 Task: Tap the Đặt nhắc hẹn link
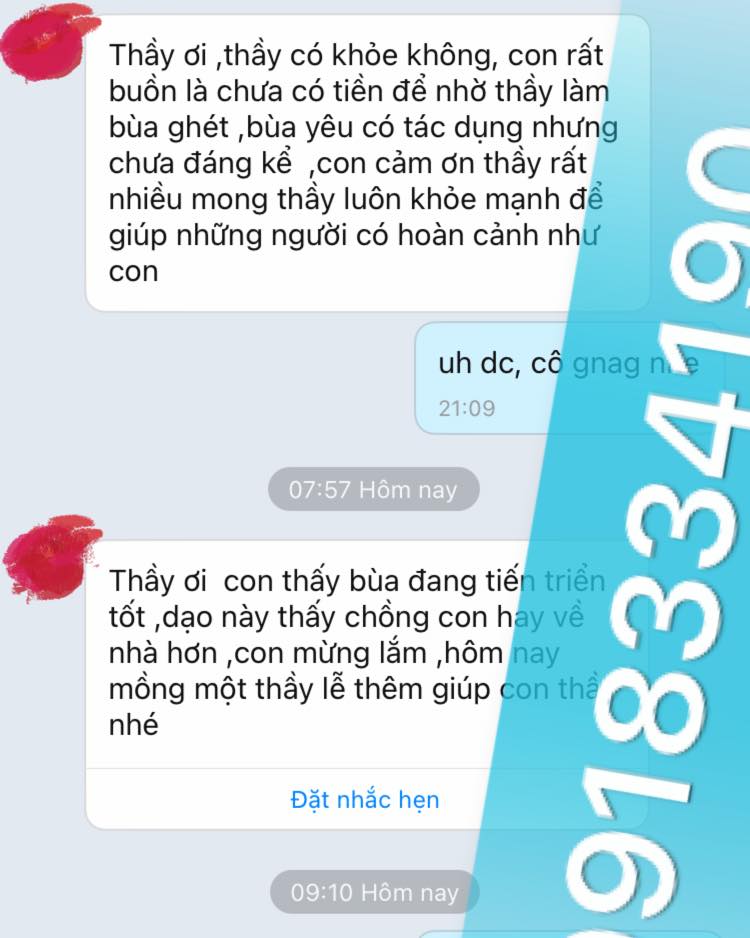click(x=364, y=800)
